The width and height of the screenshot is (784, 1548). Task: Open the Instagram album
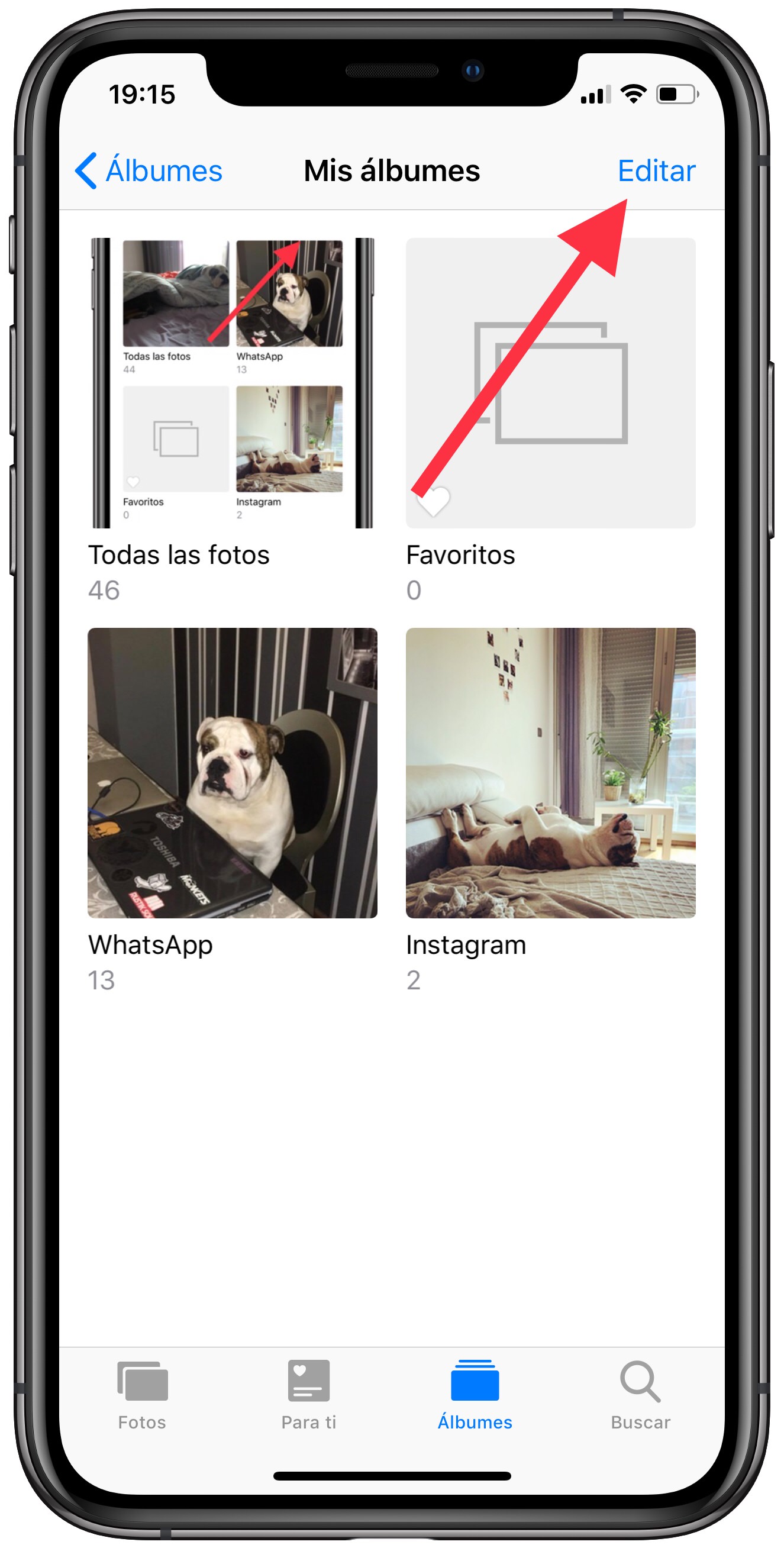[550, 773]
